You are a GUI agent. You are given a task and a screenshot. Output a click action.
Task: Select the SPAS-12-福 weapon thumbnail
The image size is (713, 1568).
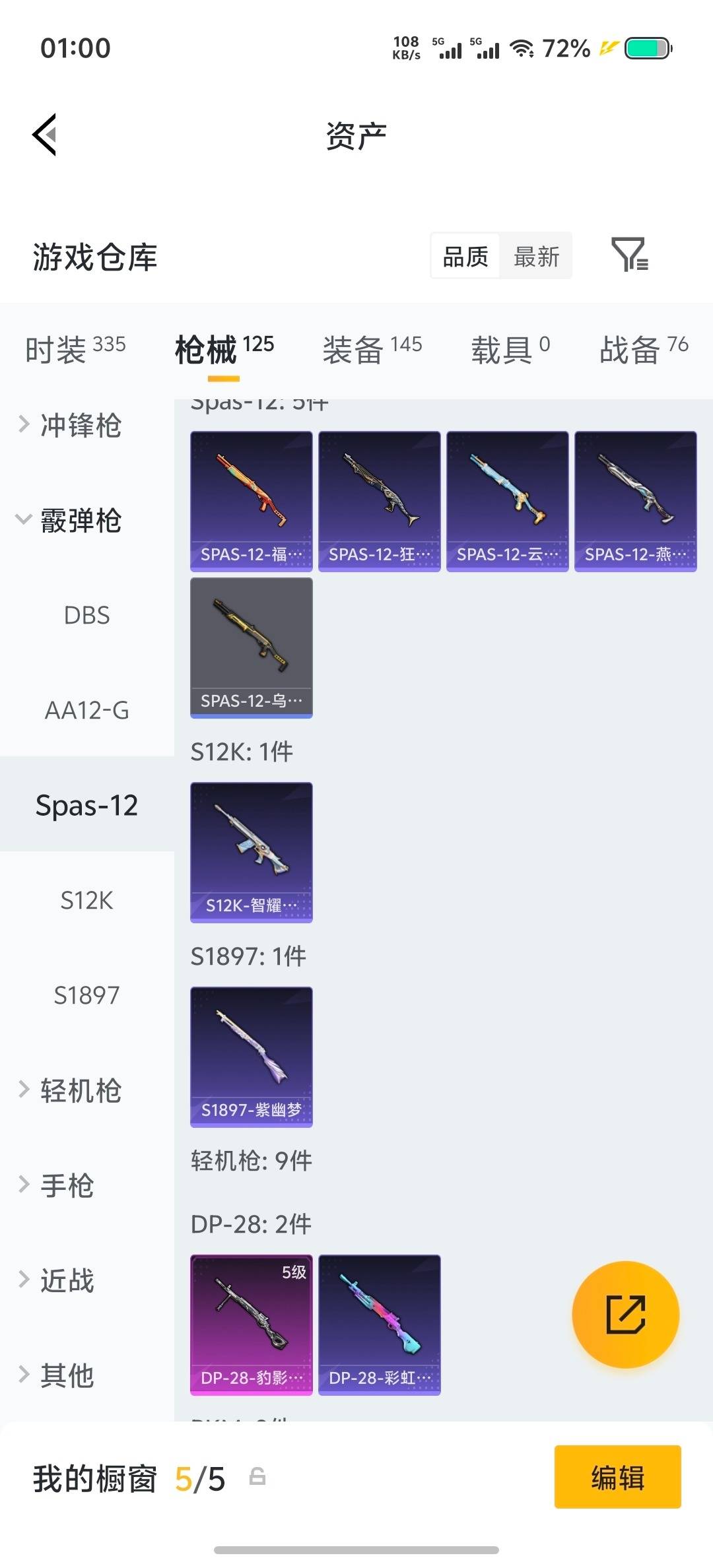(251, 499)
